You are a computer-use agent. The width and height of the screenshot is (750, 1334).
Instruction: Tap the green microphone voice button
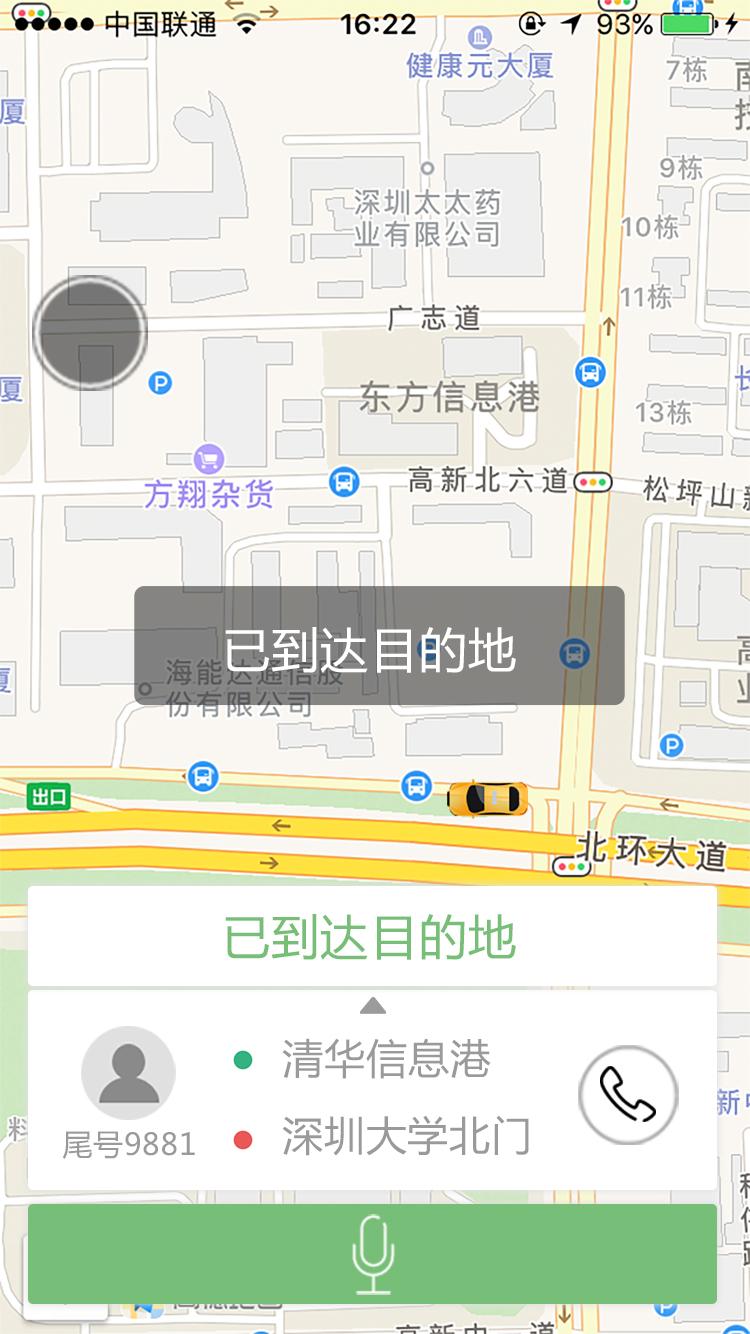coord(372,1254)
